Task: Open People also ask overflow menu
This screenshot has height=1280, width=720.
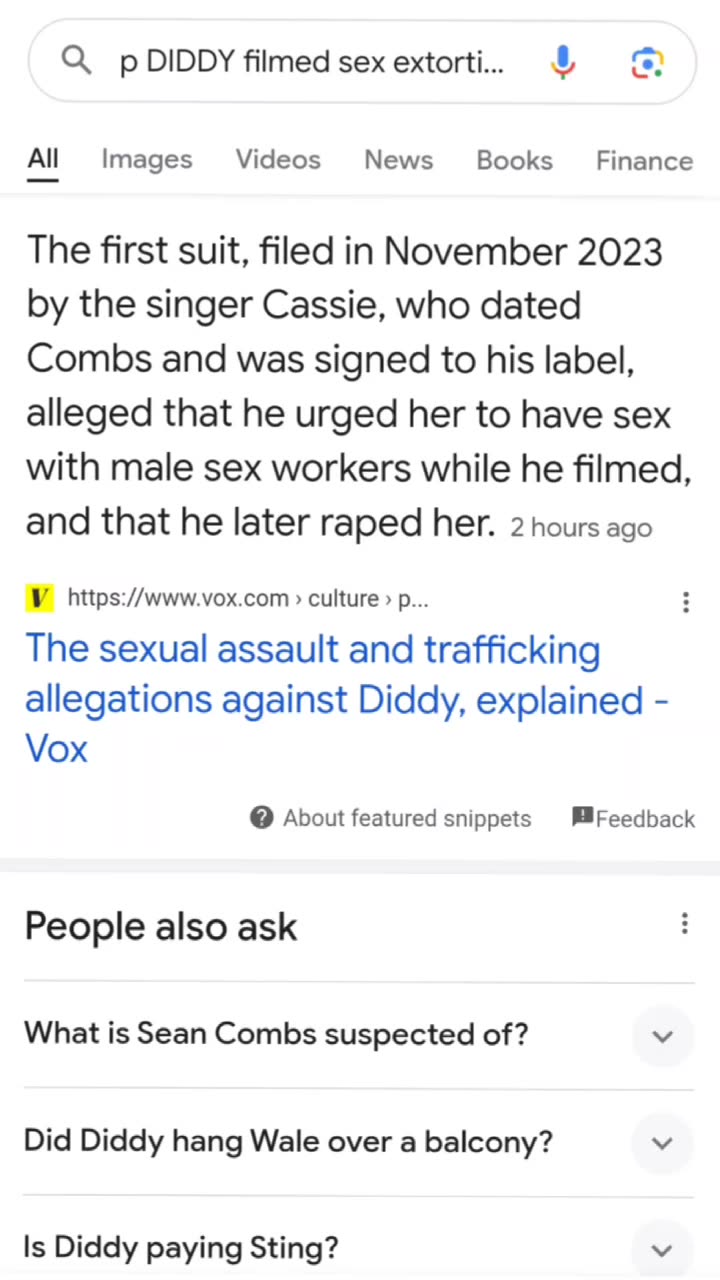Action: 684,924
